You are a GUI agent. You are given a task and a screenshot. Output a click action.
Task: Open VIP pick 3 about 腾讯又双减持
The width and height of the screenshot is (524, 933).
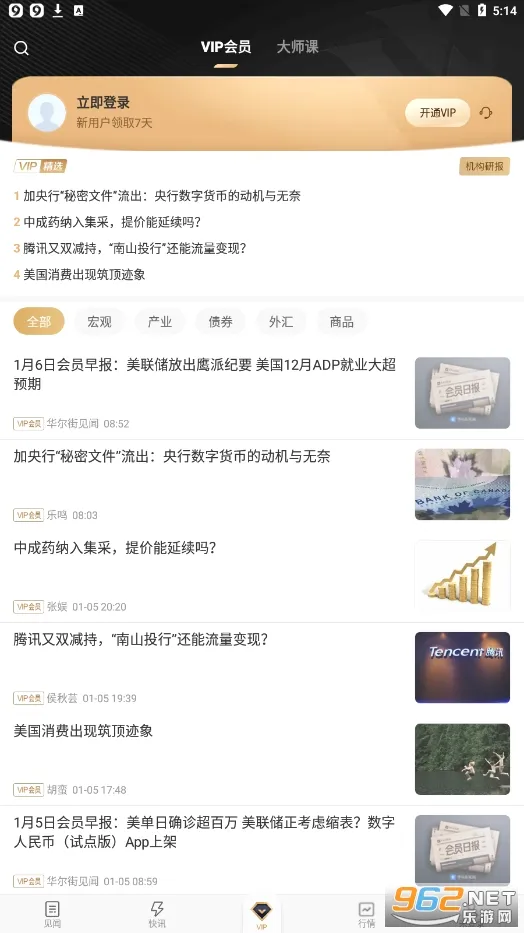pos(130,248)
